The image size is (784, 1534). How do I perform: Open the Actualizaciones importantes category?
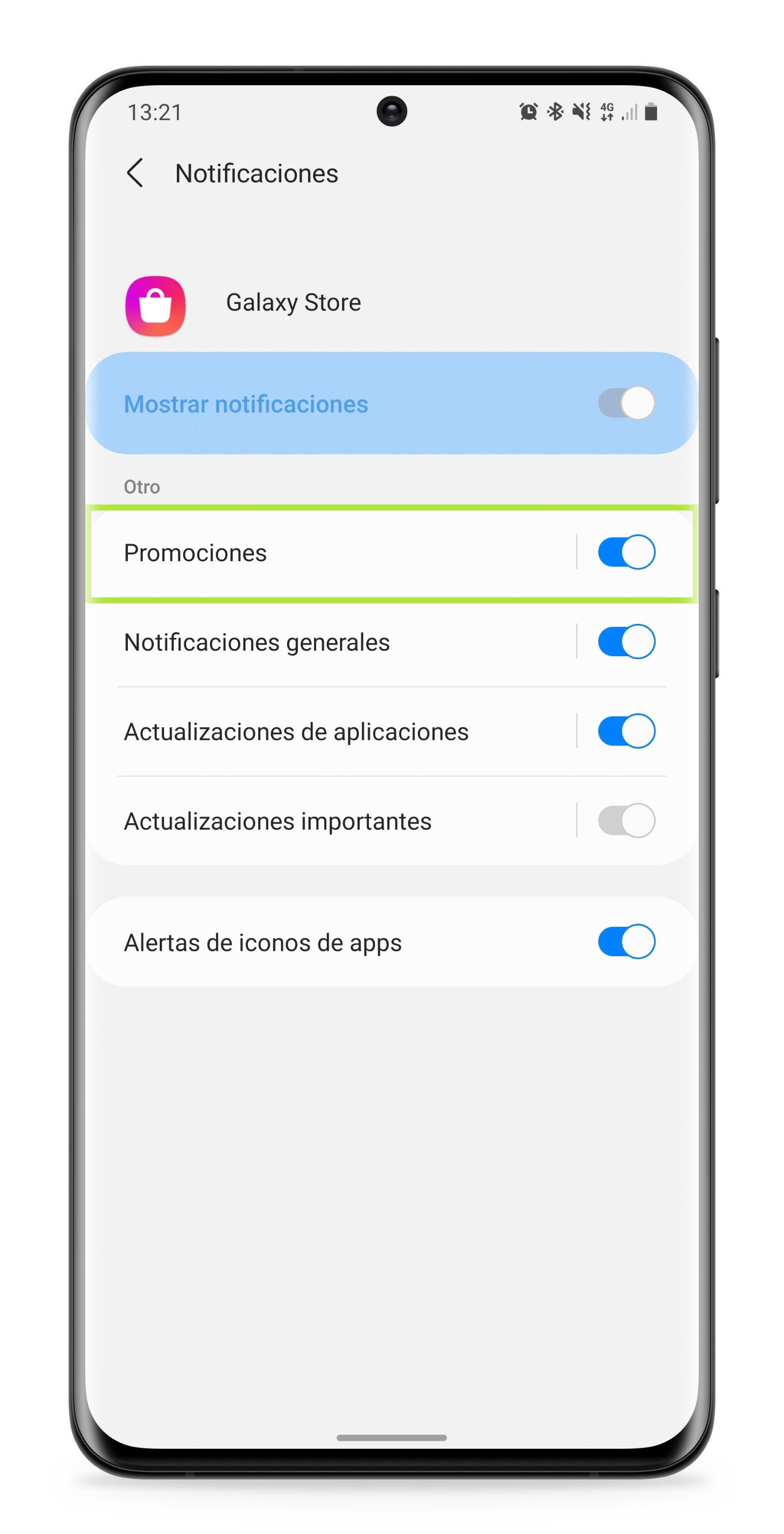point(277,820)
